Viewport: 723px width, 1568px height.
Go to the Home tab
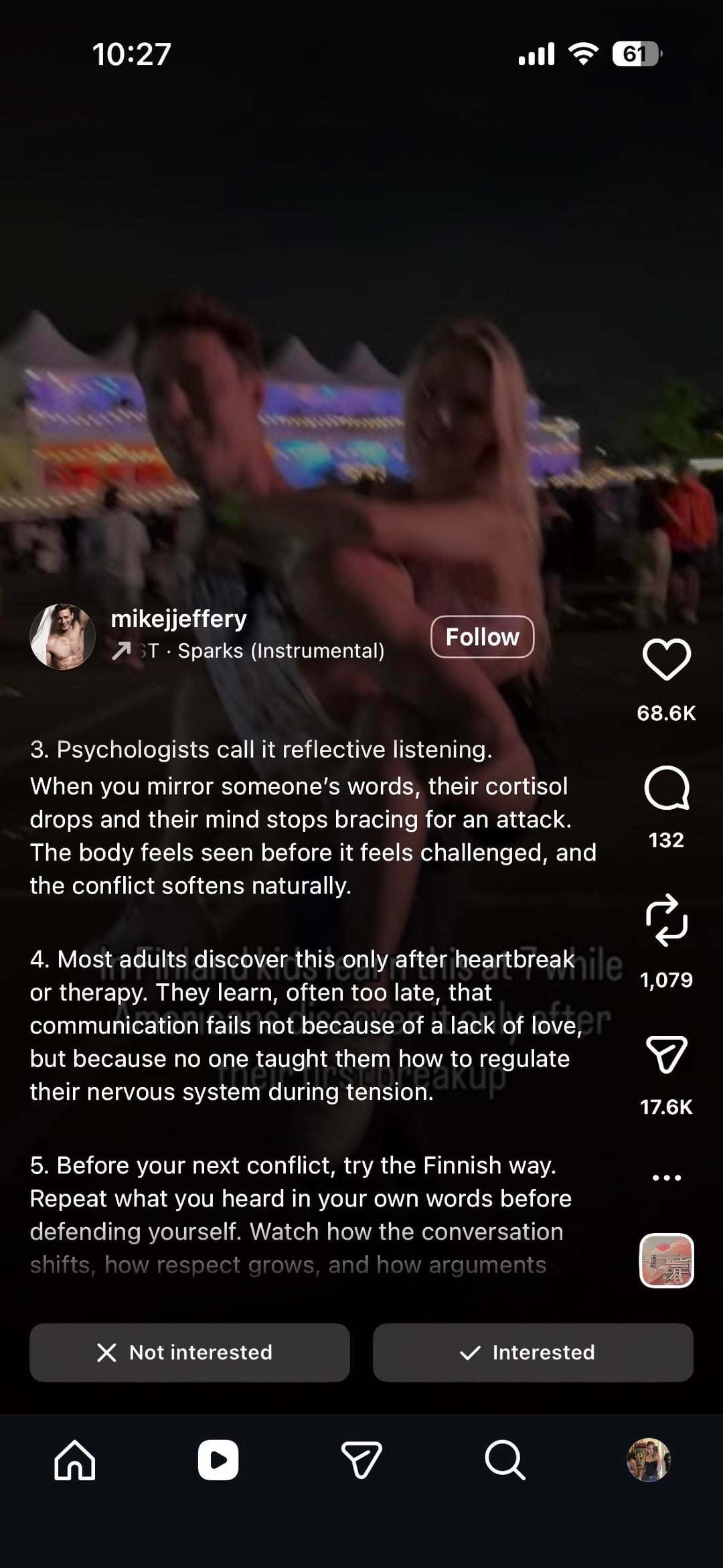pyautogui.click(x=74, y=1459)
